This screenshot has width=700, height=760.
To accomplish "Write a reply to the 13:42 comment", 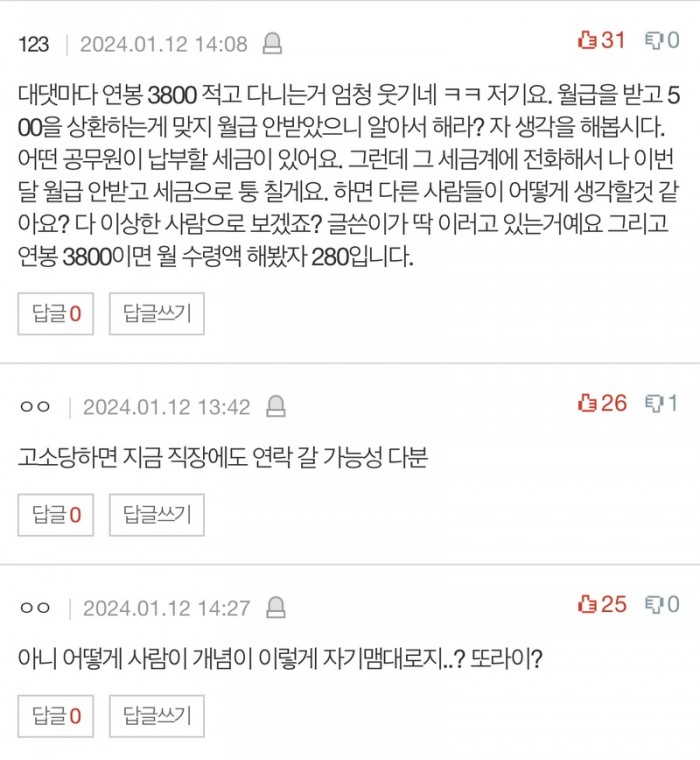I will [x=156, y=515].
